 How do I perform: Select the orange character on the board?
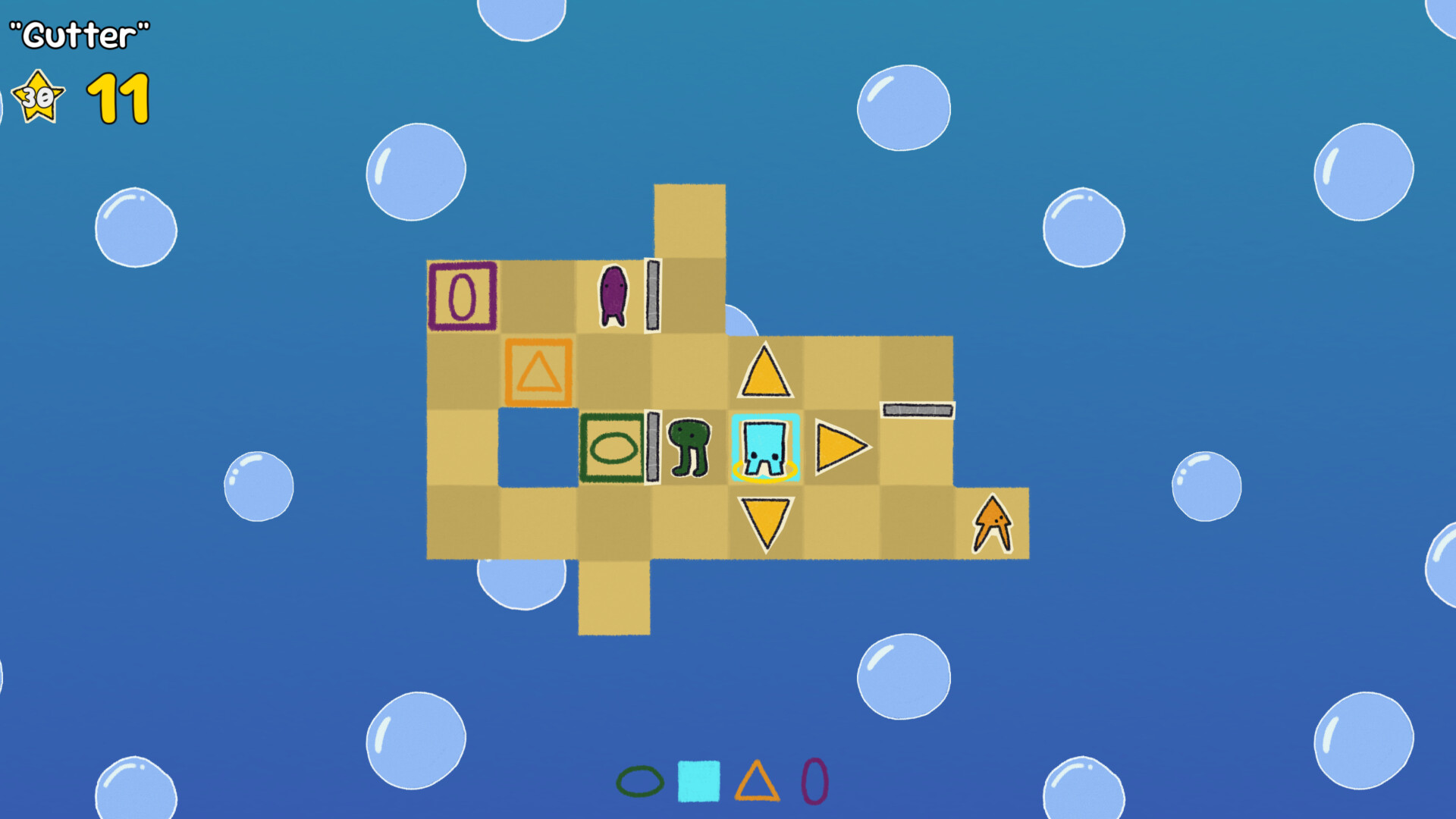[x=993, y=523]
